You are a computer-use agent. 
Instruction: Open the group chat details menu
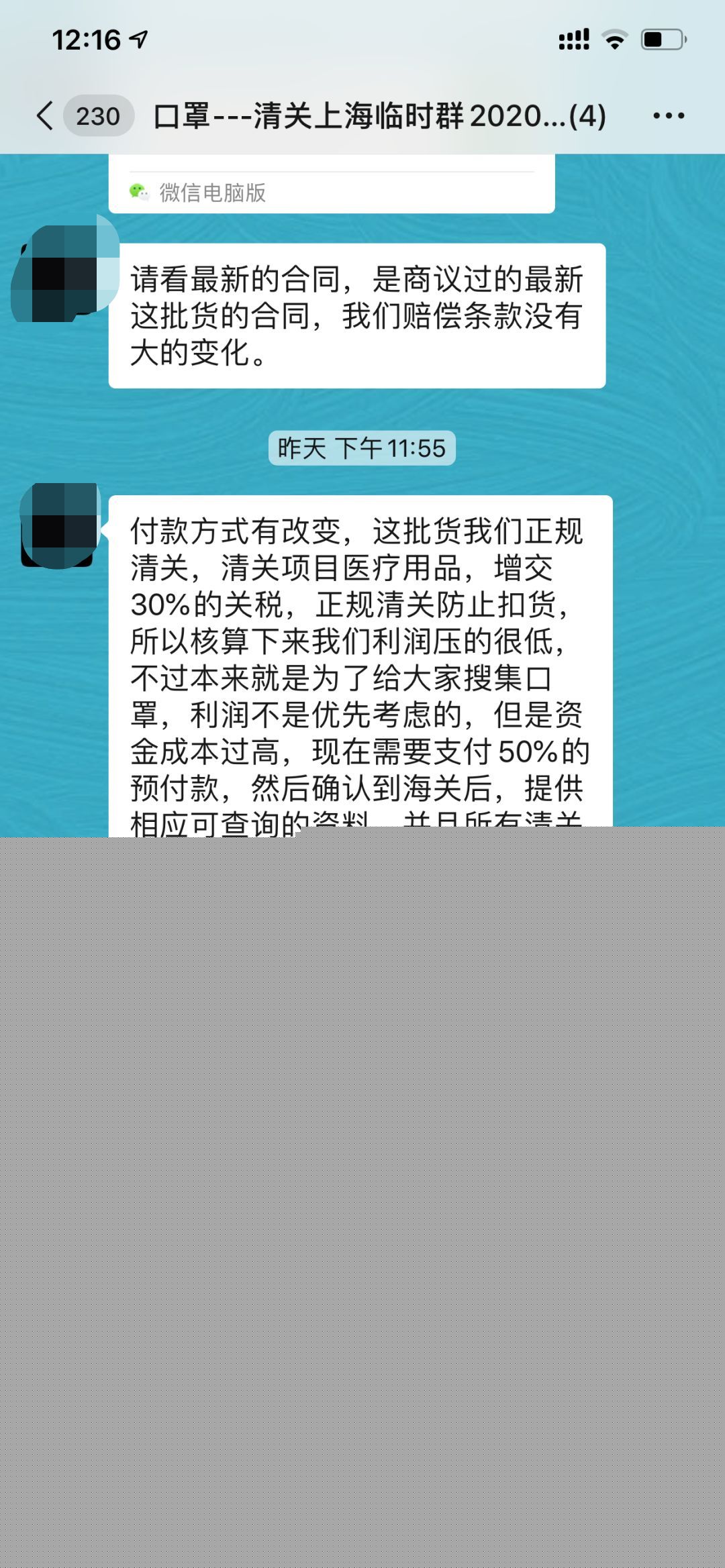point(669,116)
